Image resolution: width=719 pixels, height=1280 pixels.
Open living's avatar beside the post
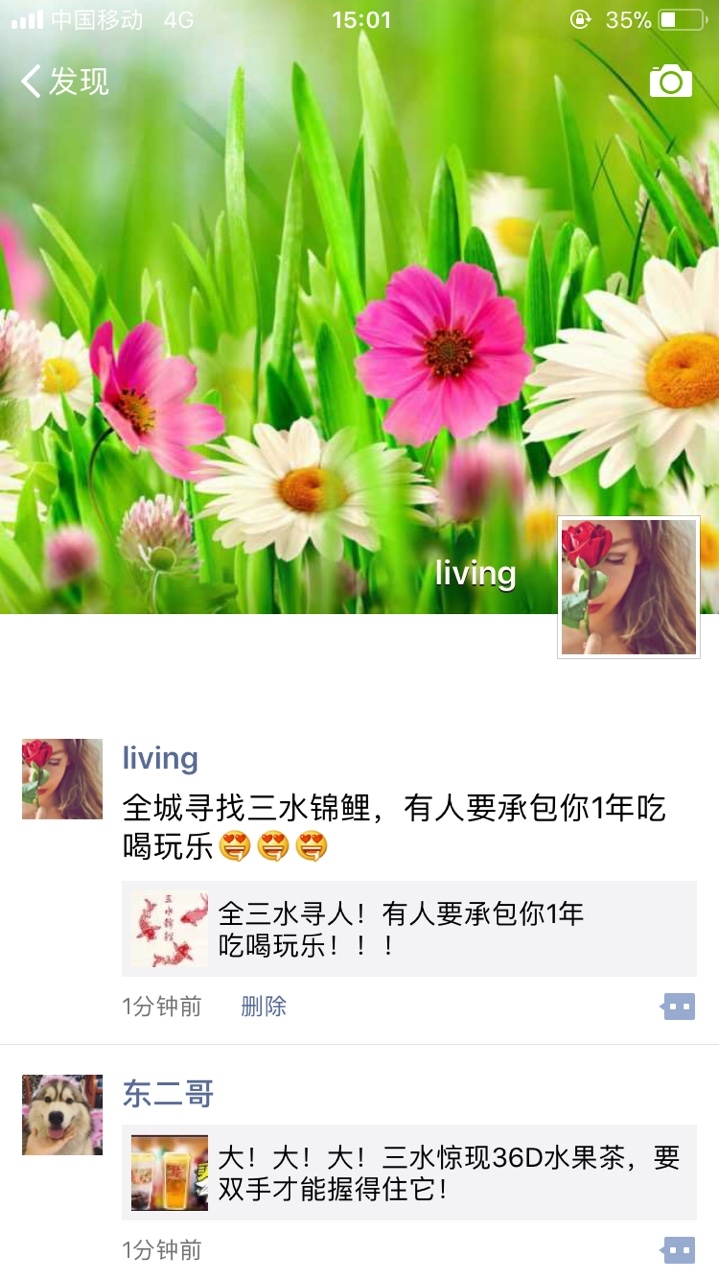point(62,779)
